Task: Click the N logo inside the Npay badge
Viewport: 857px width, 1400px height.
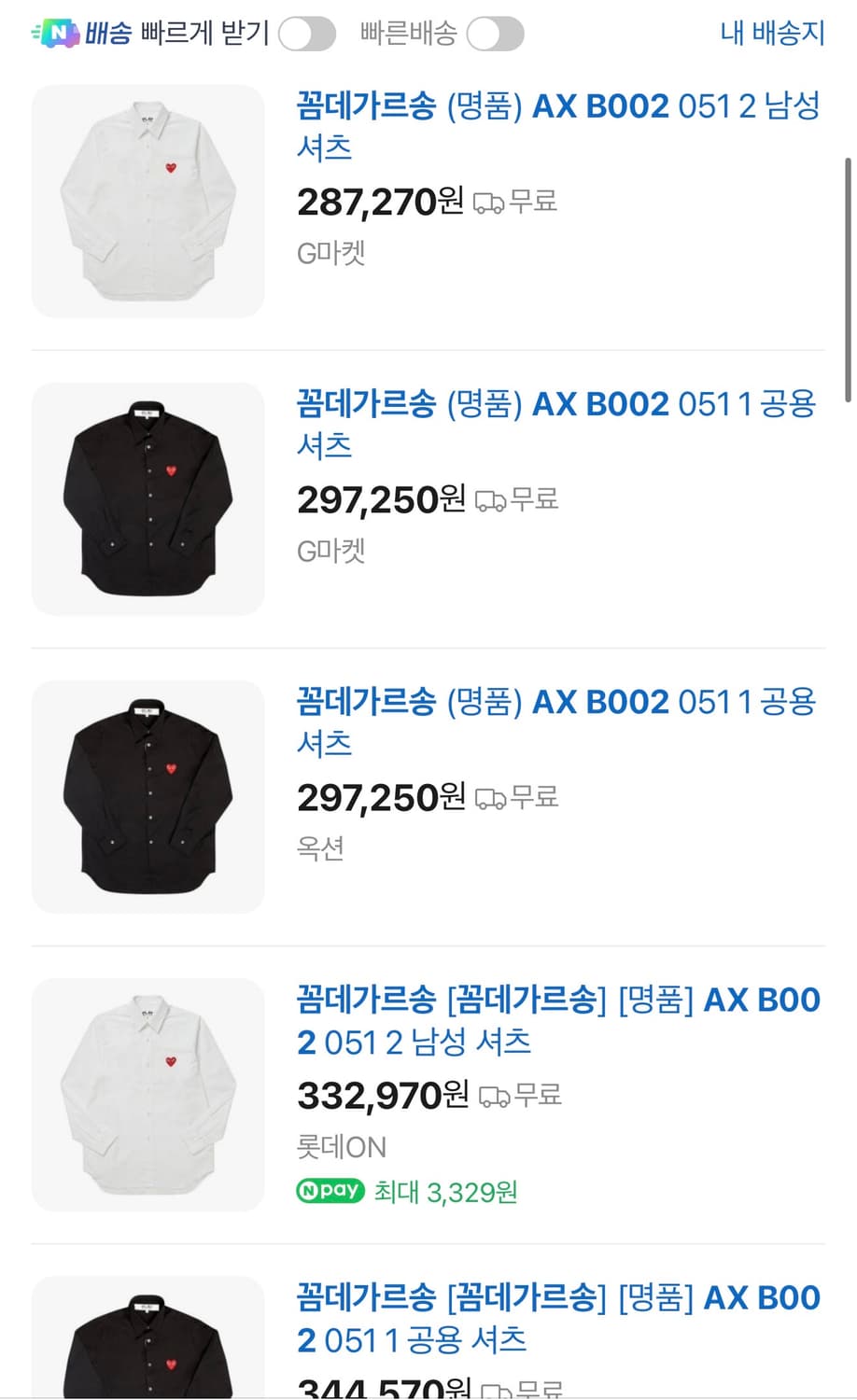Action: pyautogui.click(x=309, y=1191)
